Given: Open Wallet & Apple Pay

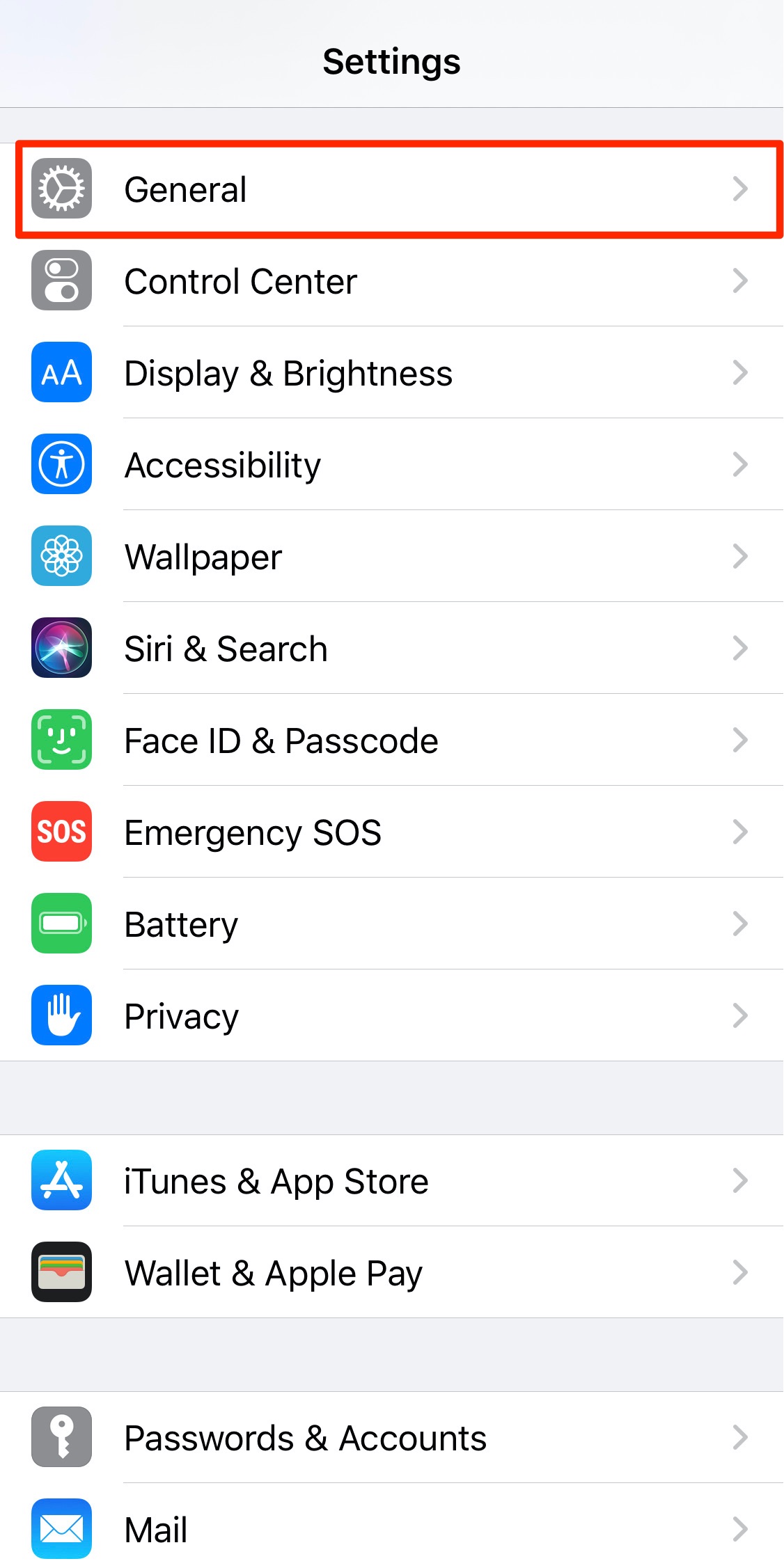Looking at the screenshot, I should click(x=392, y=1273).
